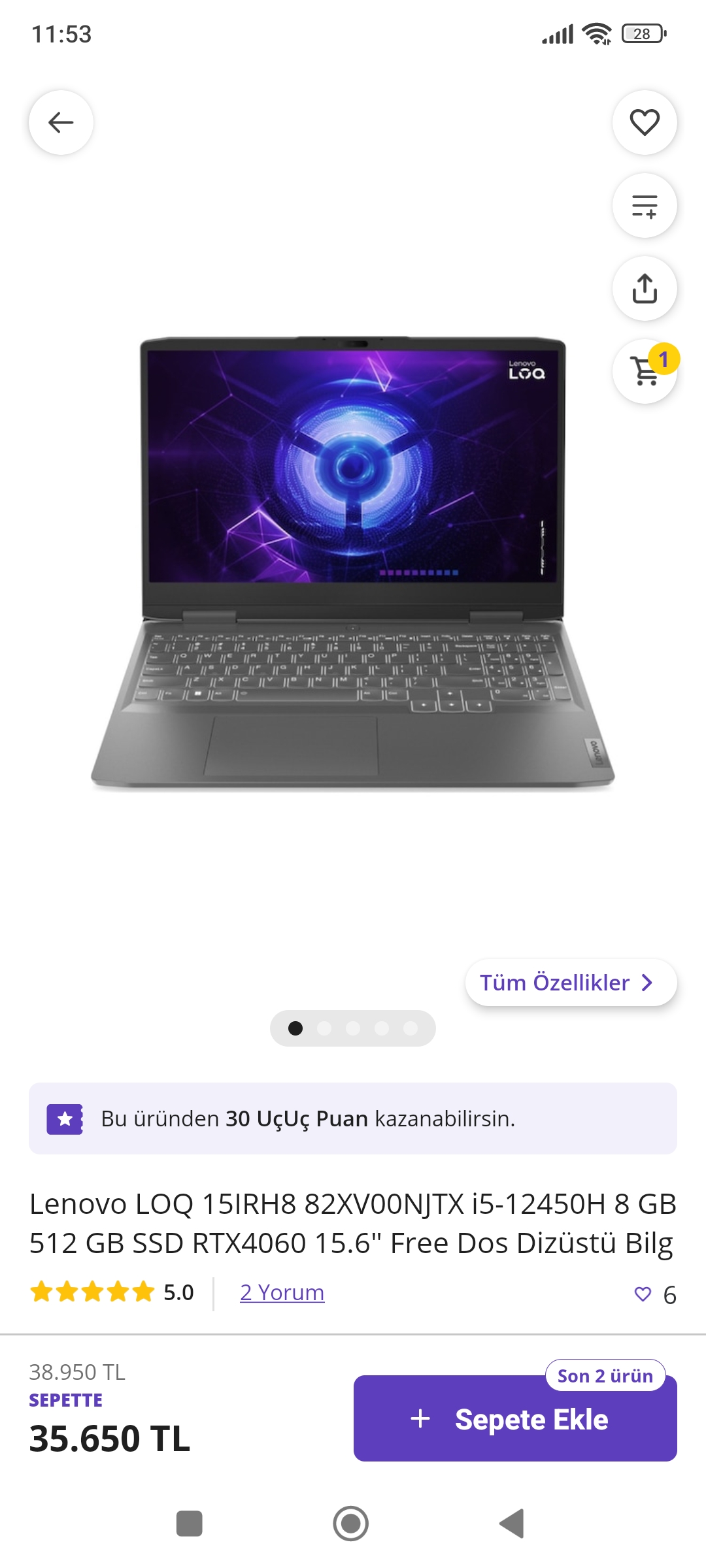Viewport: 706px width, 1568px height.
Task: Open the Lenovo LOQ product image
Action: 353,562
